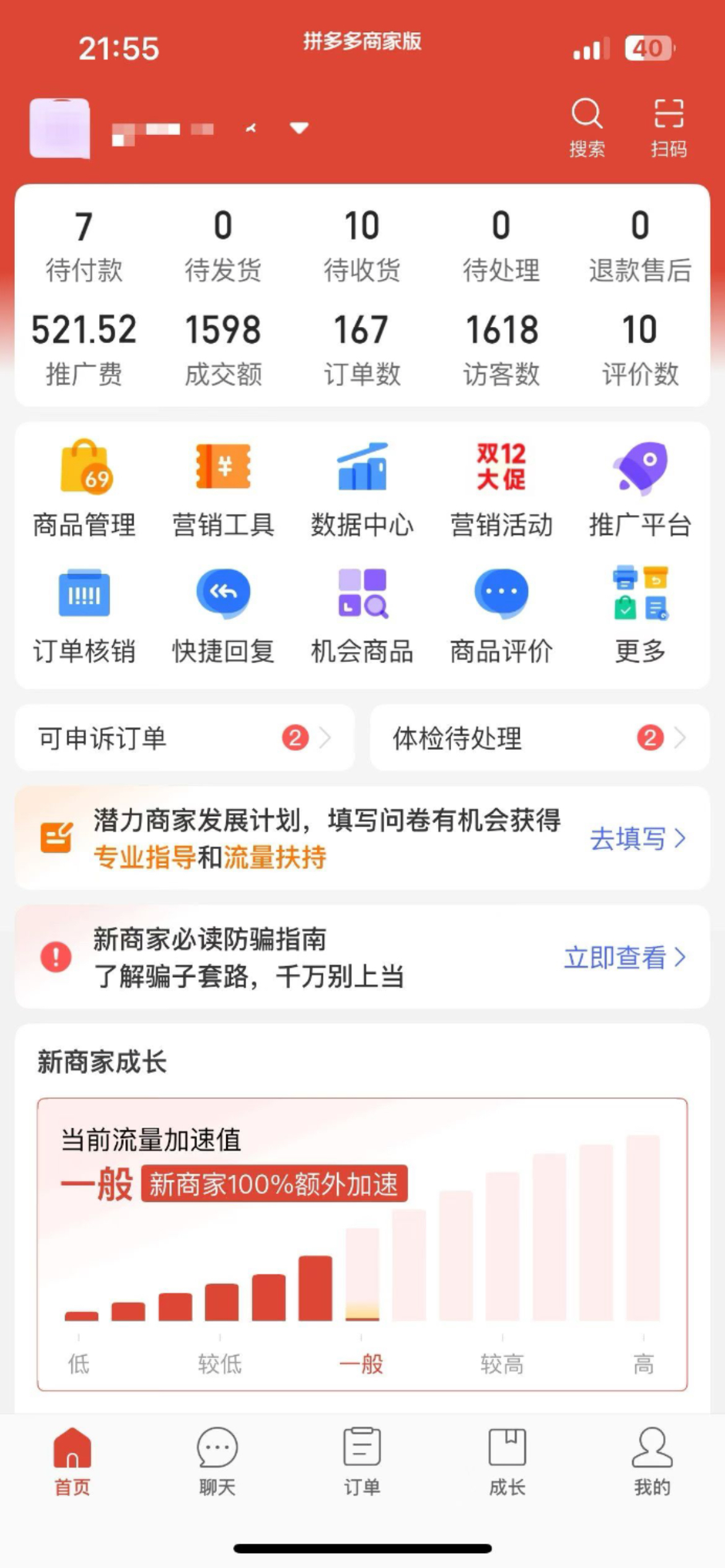Expand 可申诉订单 with the chevron

click(327, 738)
